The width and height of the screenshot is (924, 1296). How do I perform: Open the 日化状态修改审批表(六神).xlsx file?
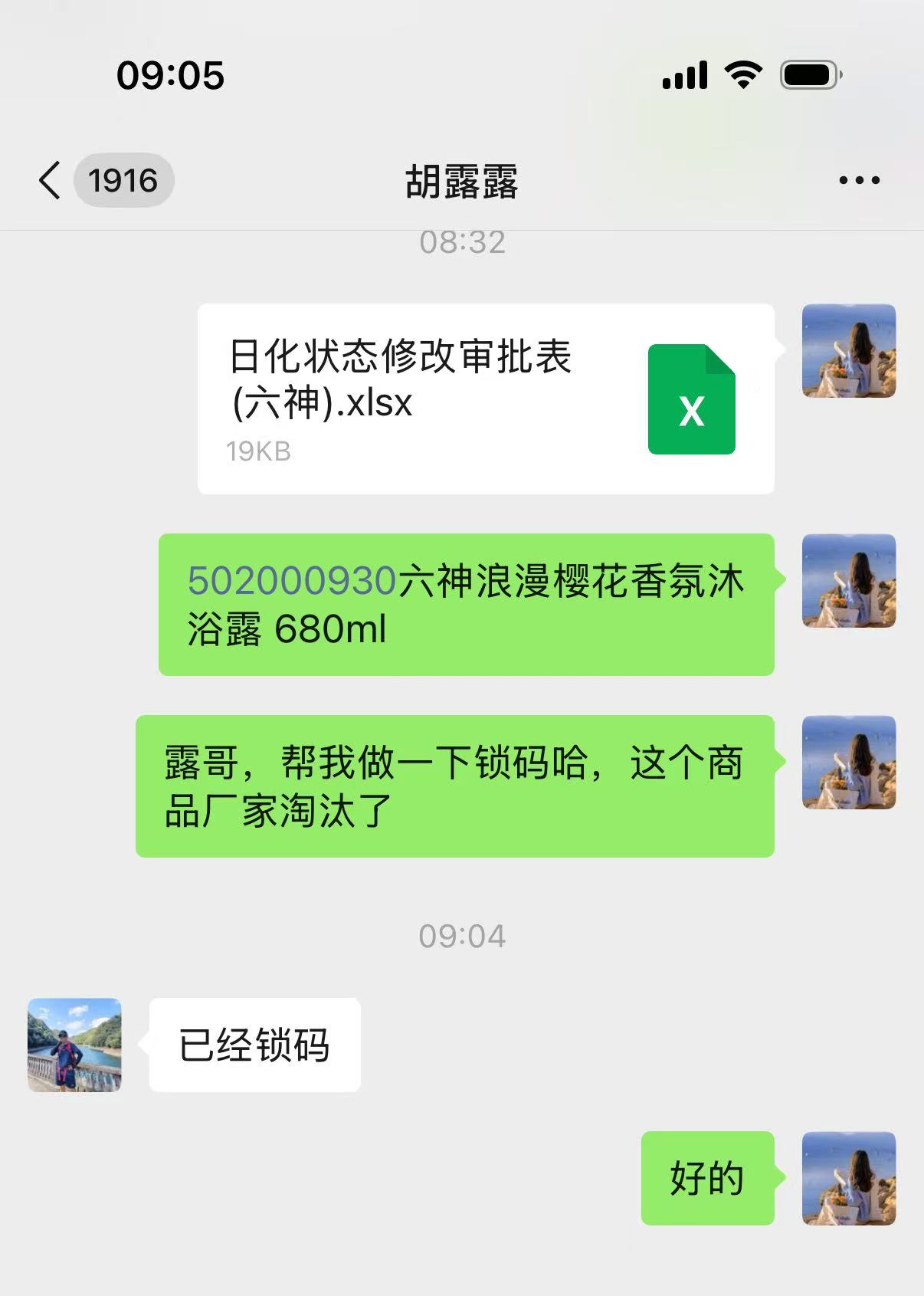click(x=486, y=399)
